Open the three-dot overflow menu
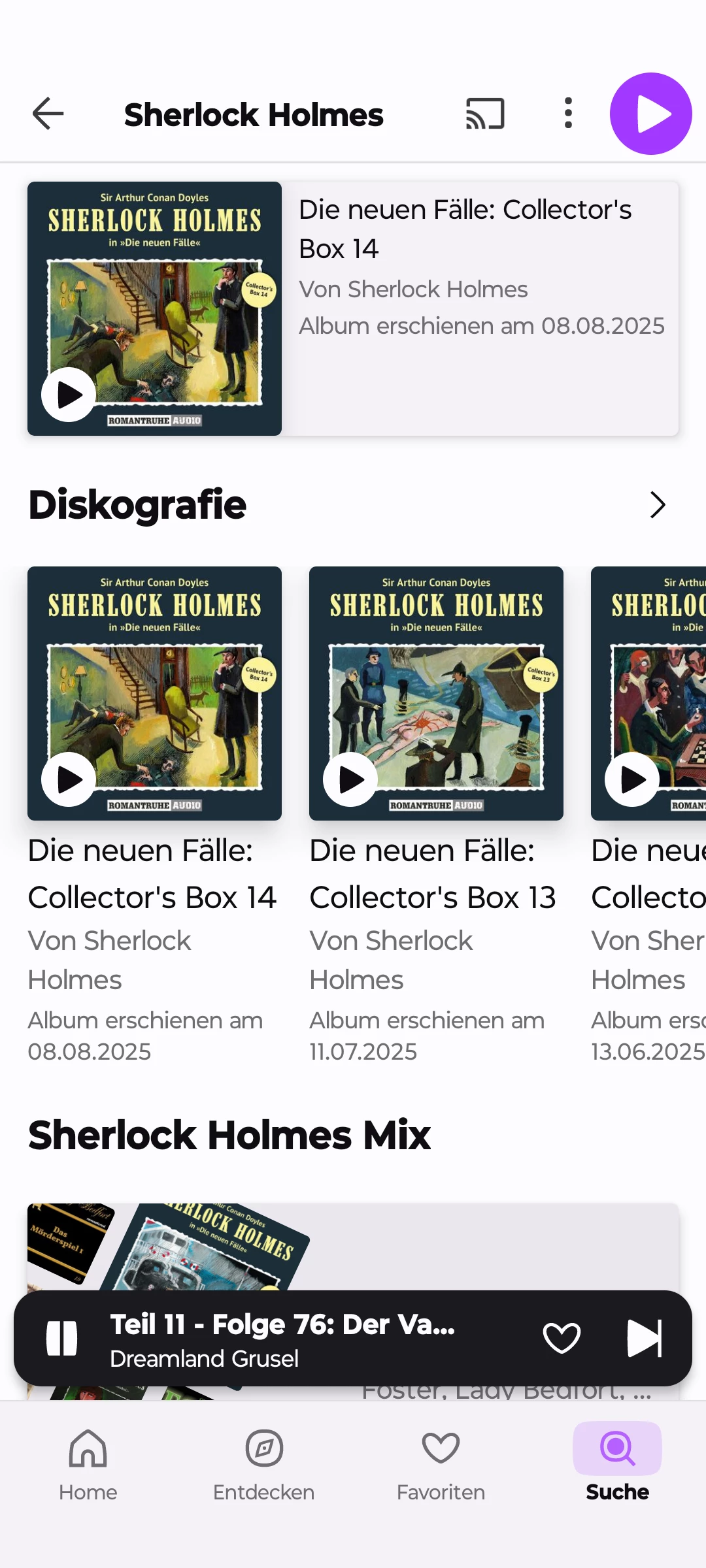The width and height of the screenshot is (706, 1568). (568, 114)
